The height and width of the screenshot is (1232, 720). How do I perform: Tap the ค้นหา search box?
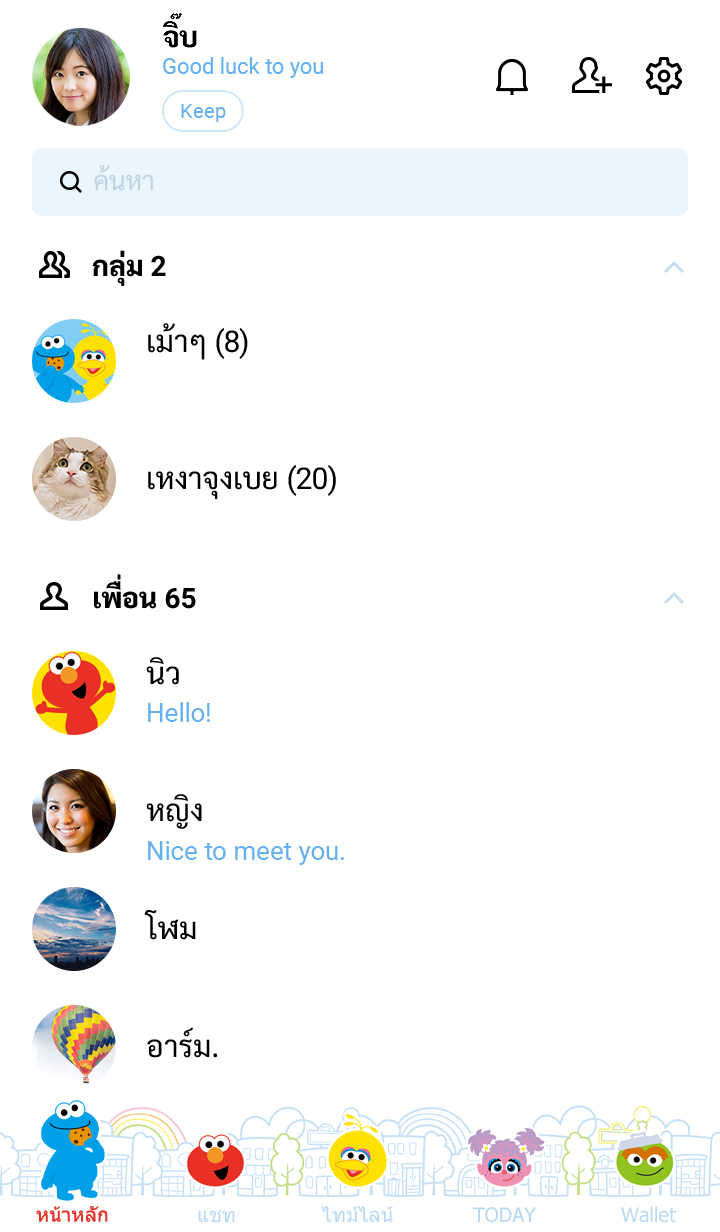(360, 182)
